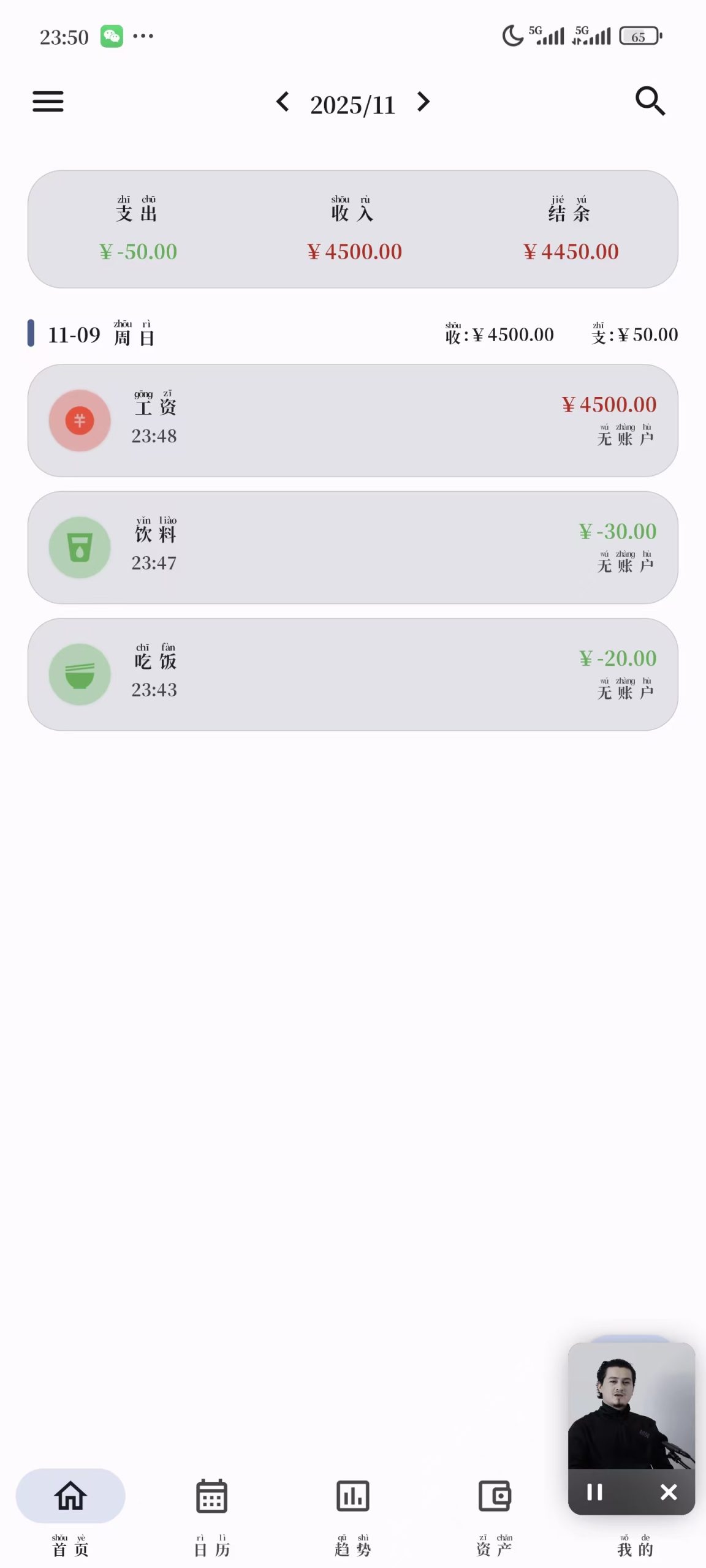
Task: Open the hamburger drawer menu
Action: (x=48, y=102)
